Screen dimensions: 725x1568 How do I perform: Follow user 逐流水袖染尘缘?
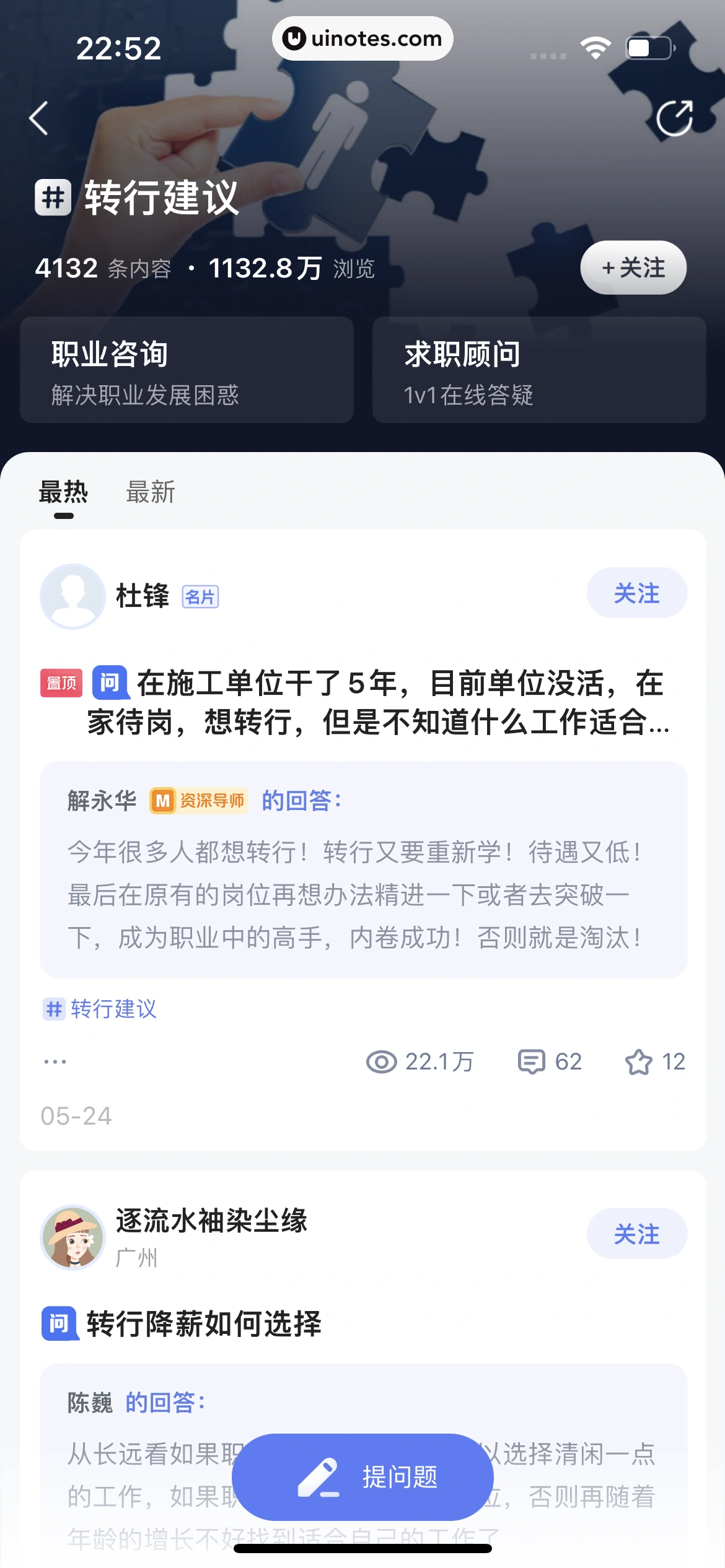[636, 1234]
